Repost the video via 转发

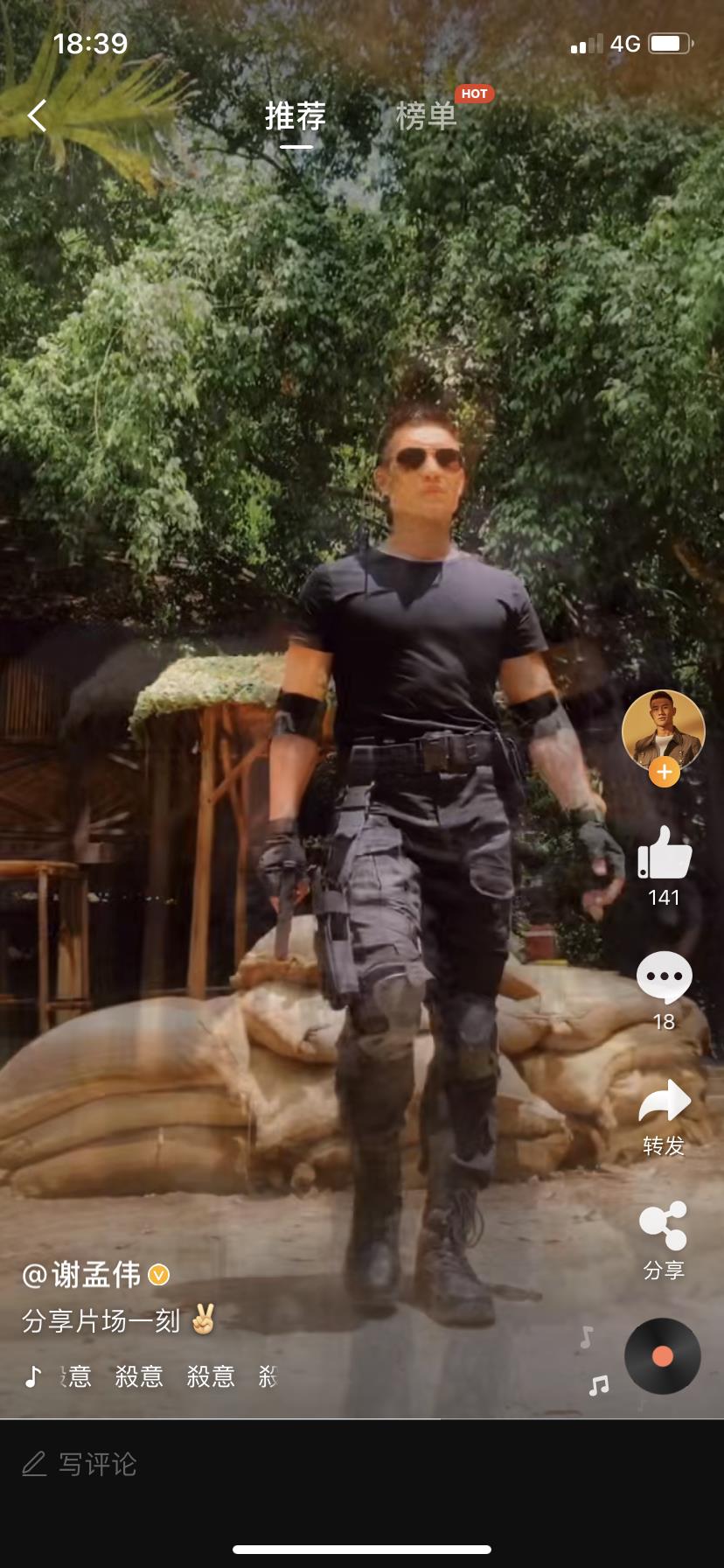(x=665, y=1102)
